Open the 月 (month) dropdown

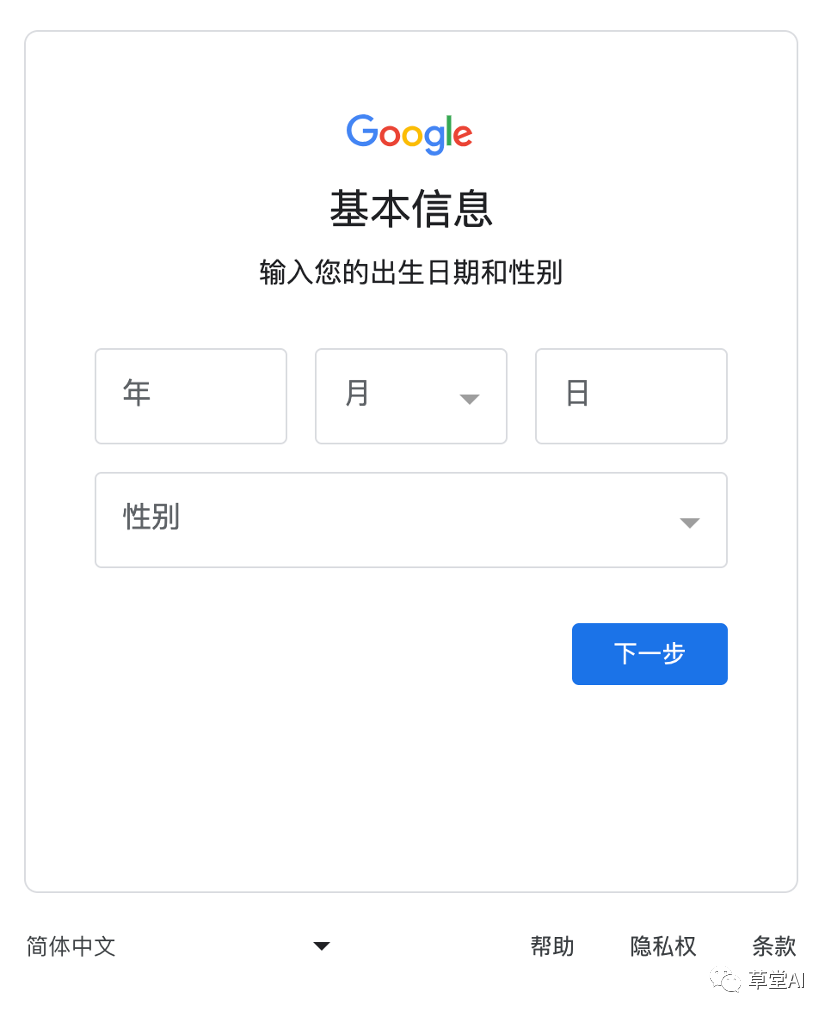411,396
